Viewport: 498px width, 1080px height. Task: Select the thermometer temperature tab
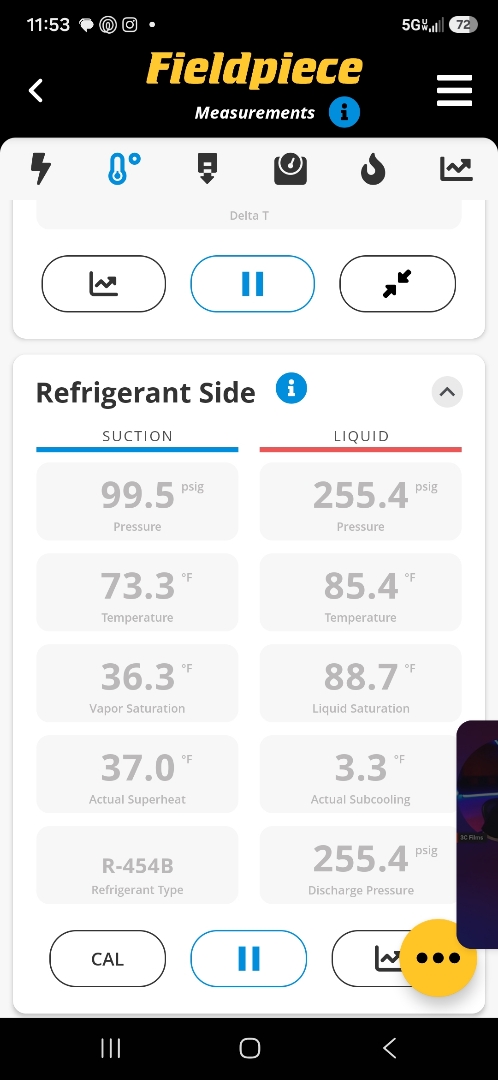click(124, 169)
